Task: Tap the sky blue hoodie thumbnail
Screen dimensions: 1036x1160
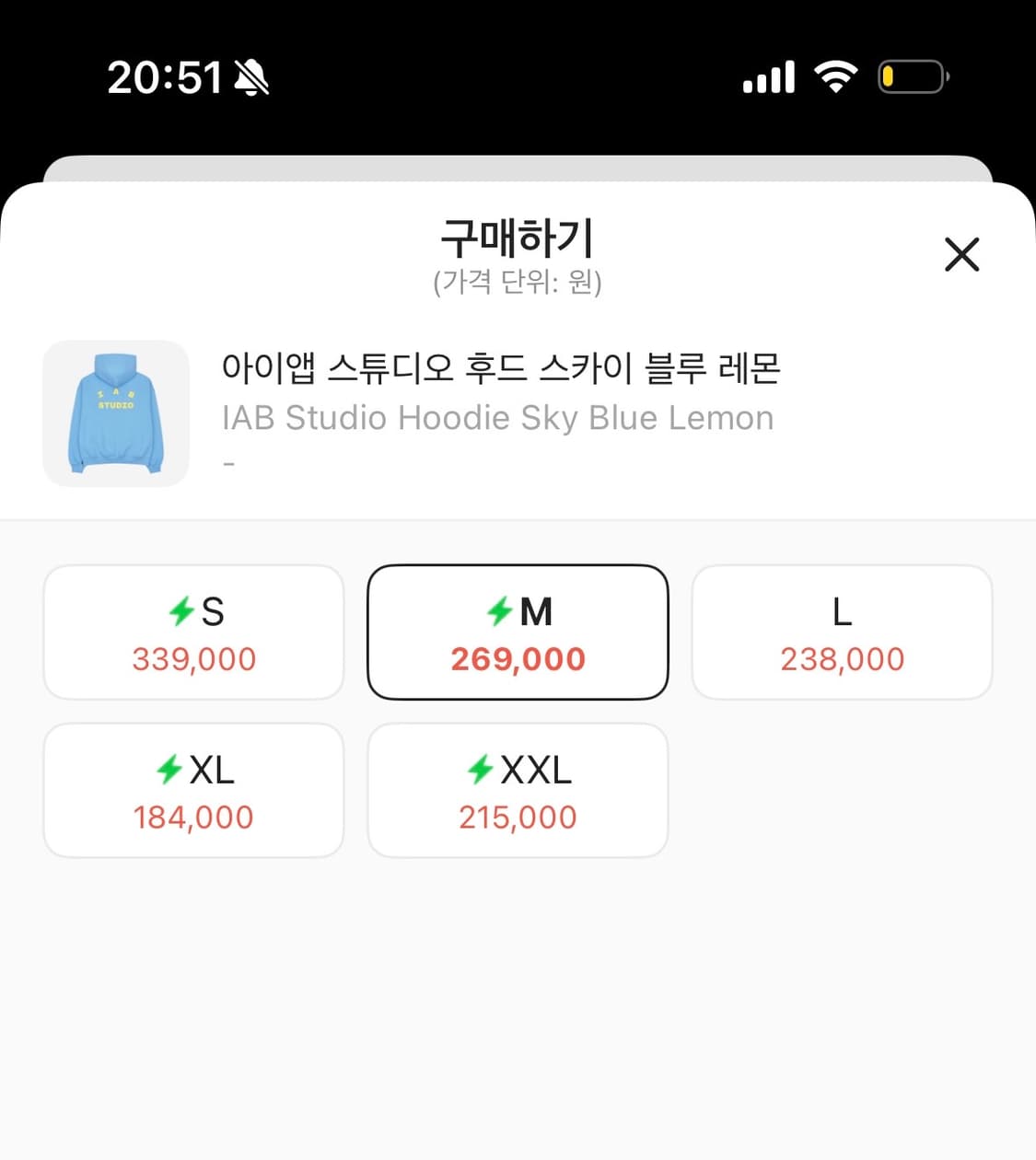Action: pos(115,414)
